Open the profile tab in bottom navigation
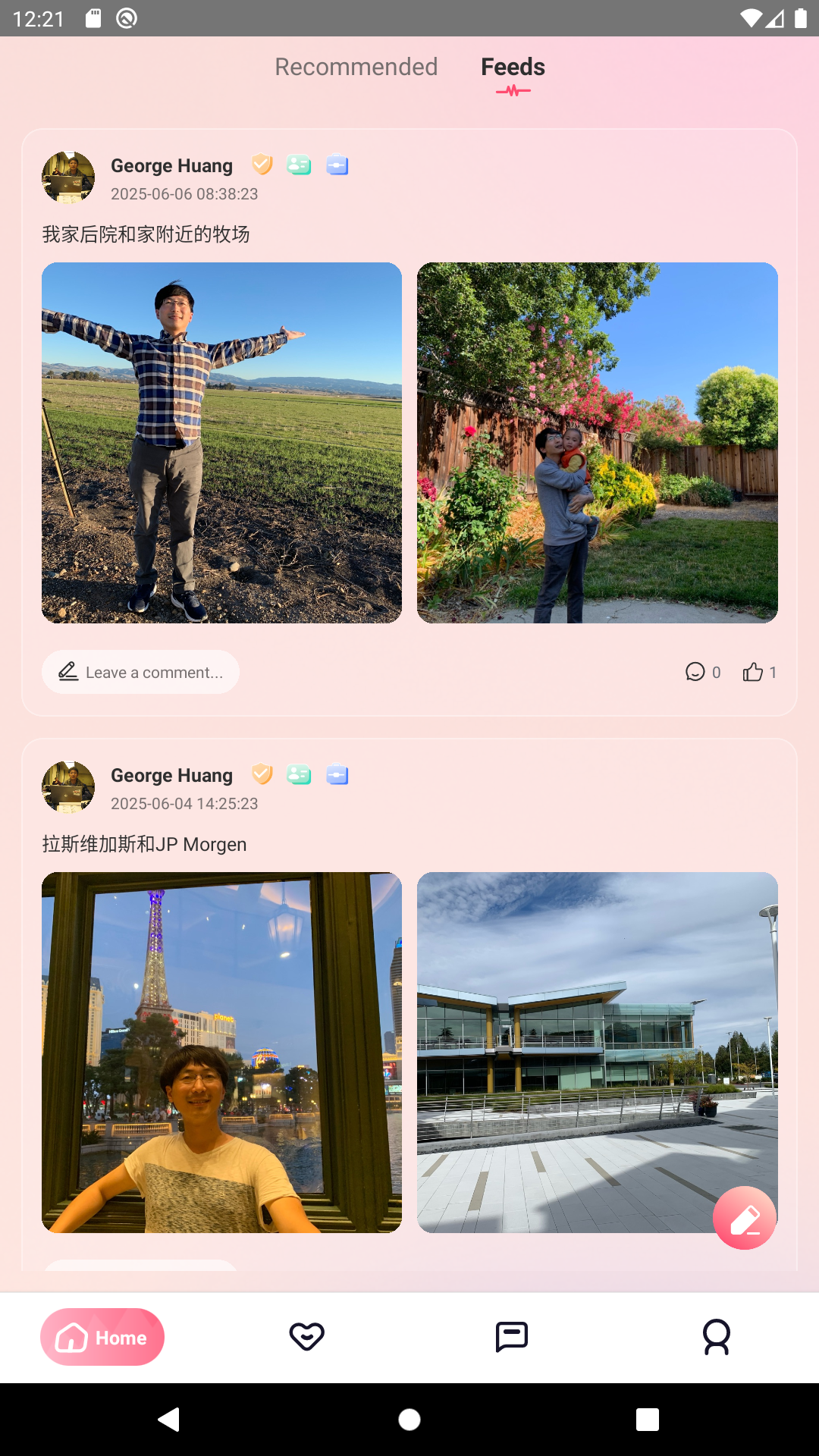This screenshot has height=1456, width=819. click(x=717, y=1337)
